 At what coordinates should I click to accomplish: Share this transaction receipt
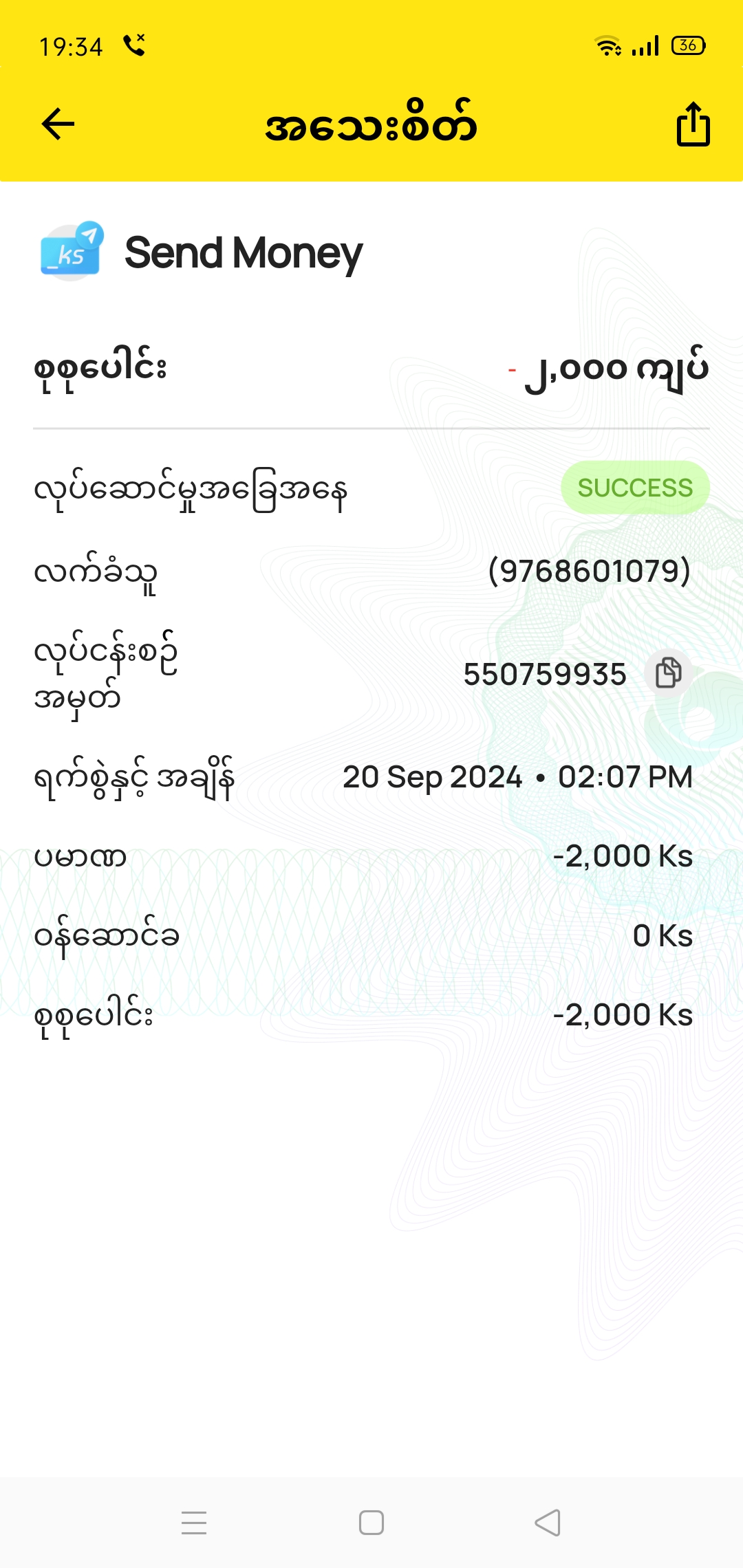click(x=693, y=124)
